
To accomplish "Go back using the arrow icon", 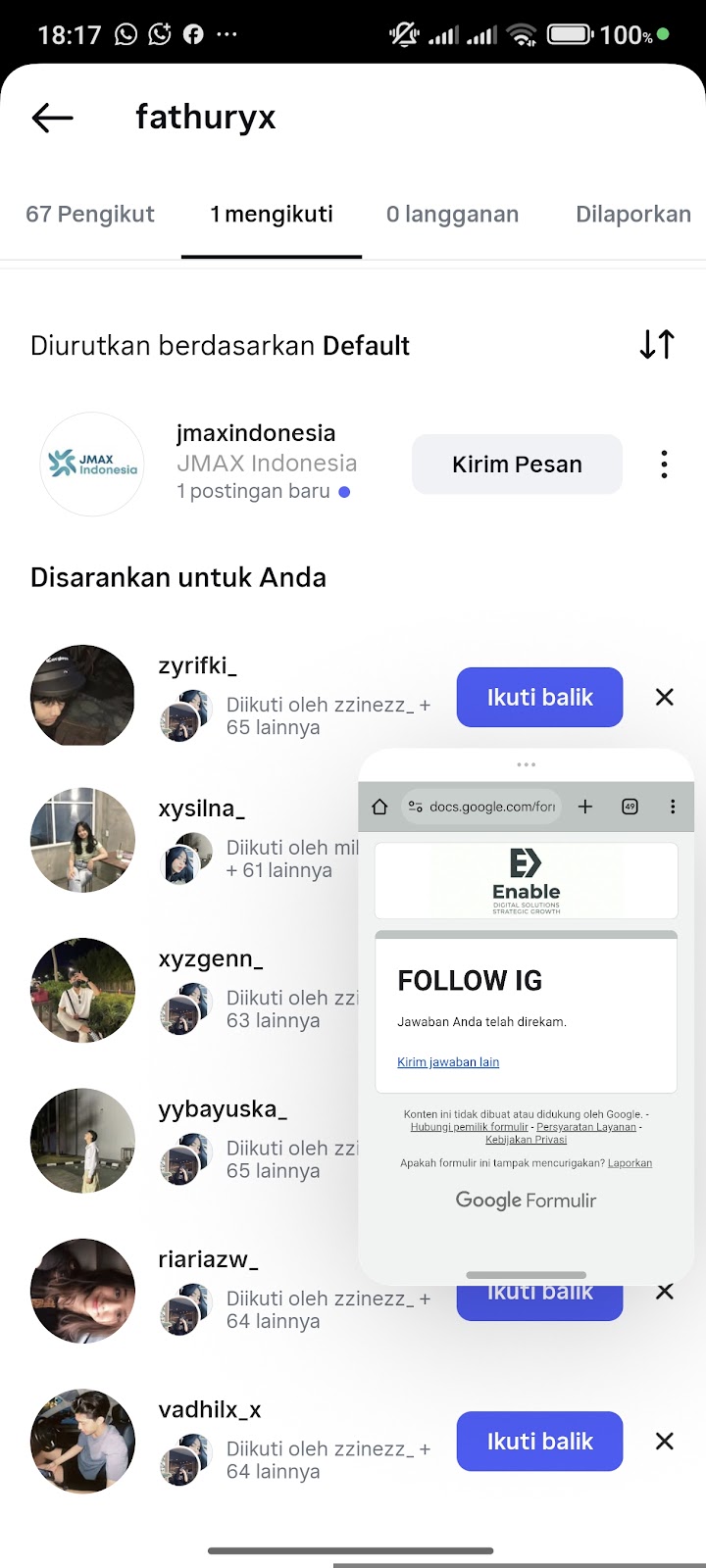I will [53, 119].
